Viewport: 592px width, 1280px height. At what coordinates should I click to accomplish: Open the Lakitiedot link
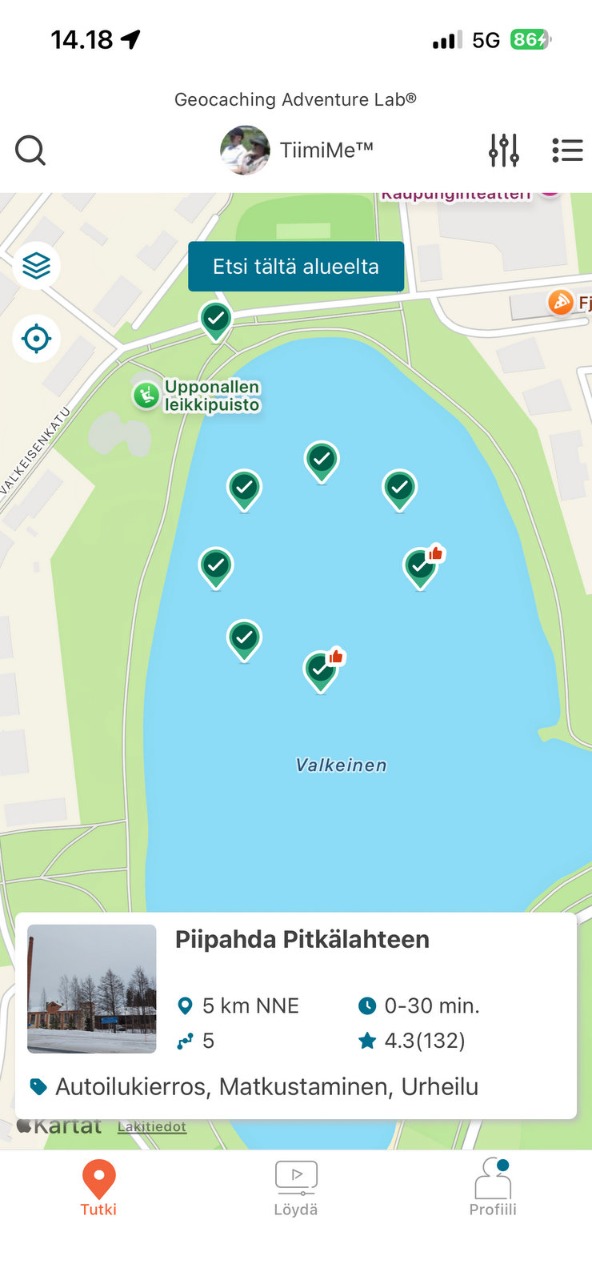pos(152,1127)
